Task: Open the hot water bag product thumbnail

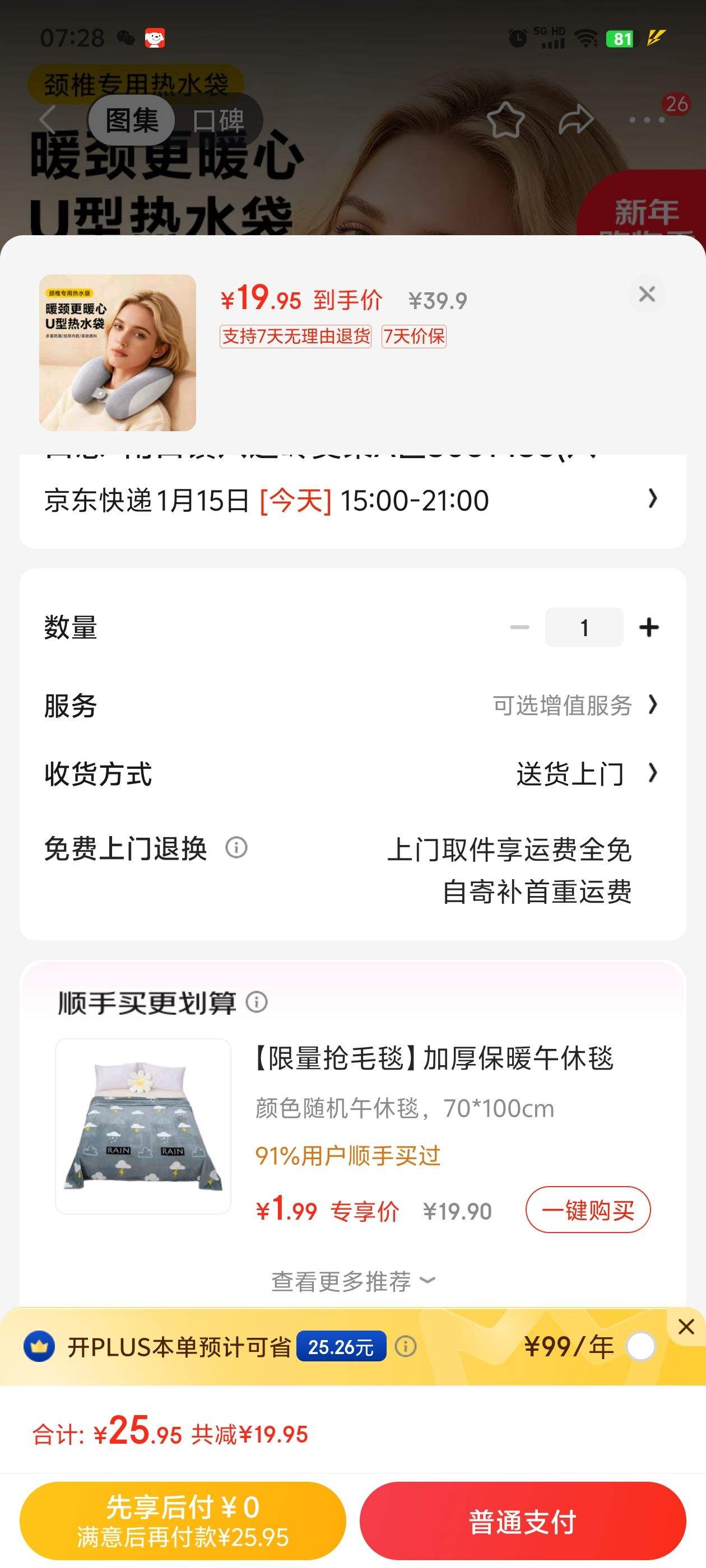Action: [118, 352]
